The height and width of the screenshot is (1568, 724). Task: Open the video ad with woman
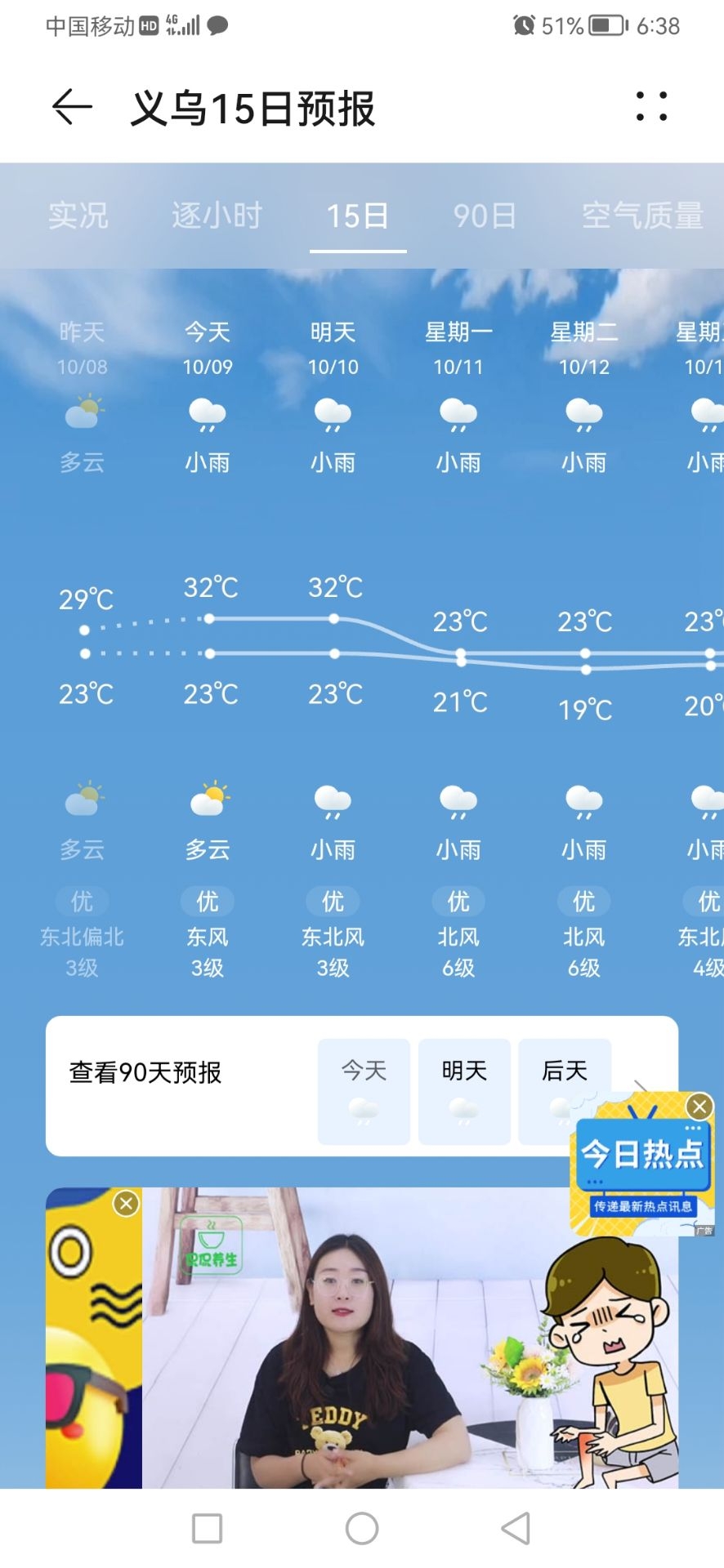[368, 1347]
